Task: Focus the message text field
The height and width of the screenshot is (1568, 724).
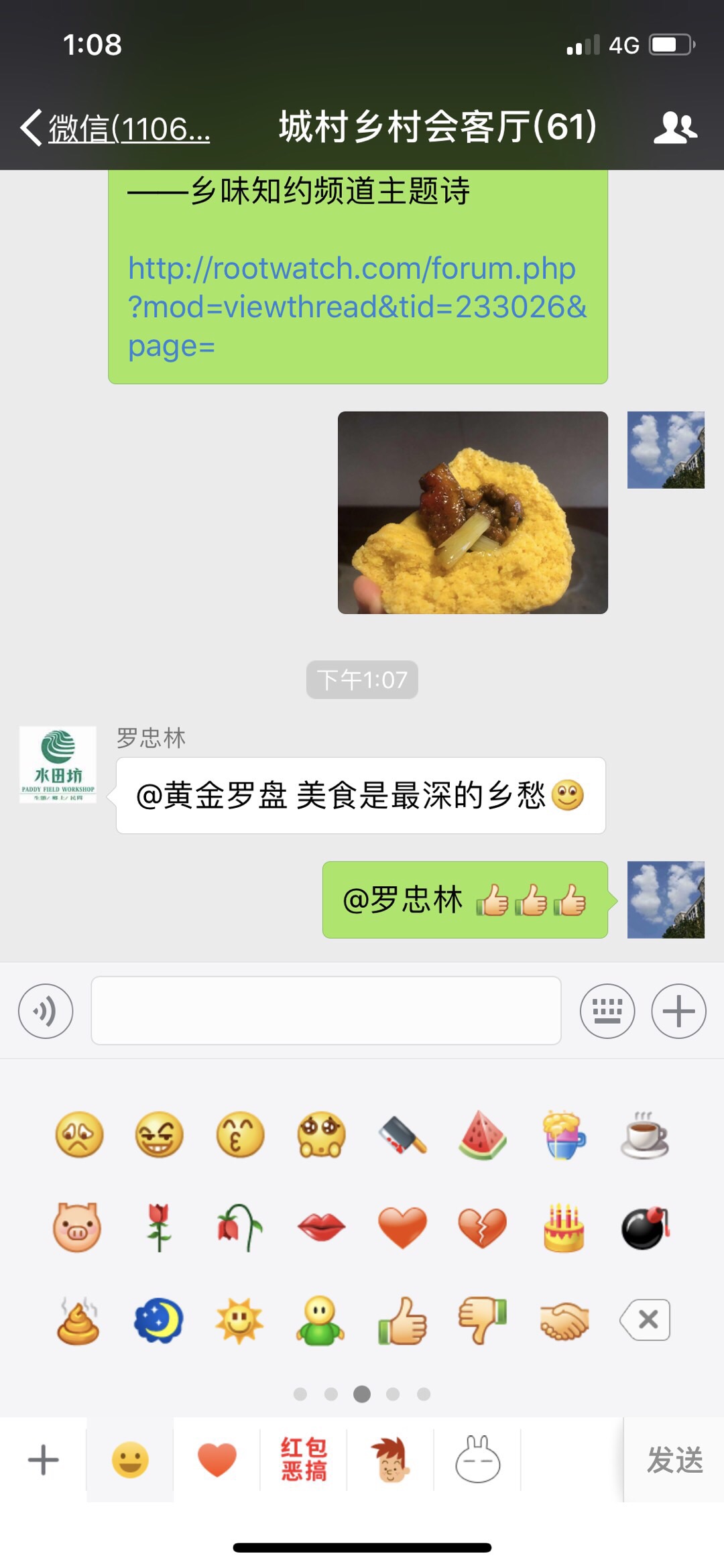Action: coord(326,1010)
